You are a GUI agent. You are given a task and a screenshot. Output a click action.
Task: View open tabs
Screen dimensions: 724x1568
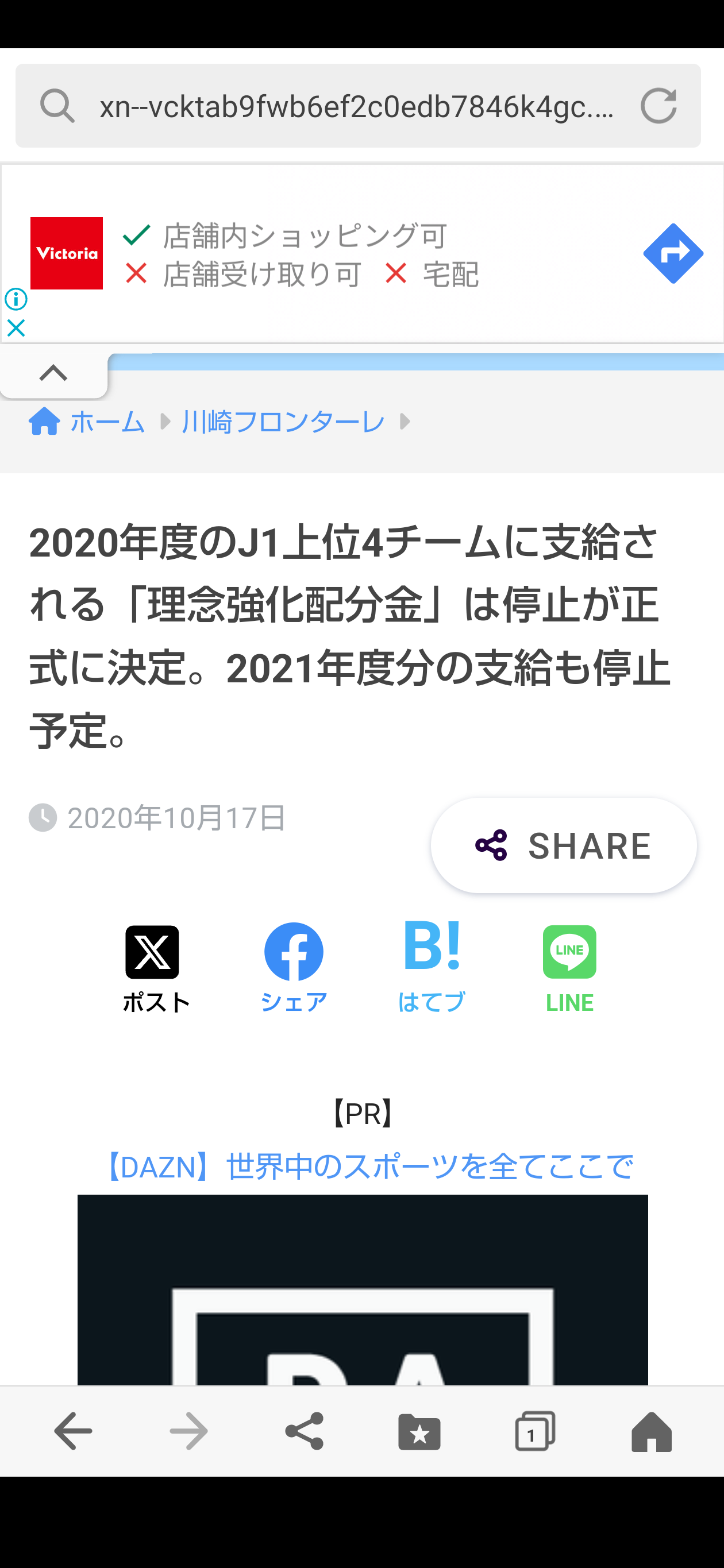tap(535, 1431)
